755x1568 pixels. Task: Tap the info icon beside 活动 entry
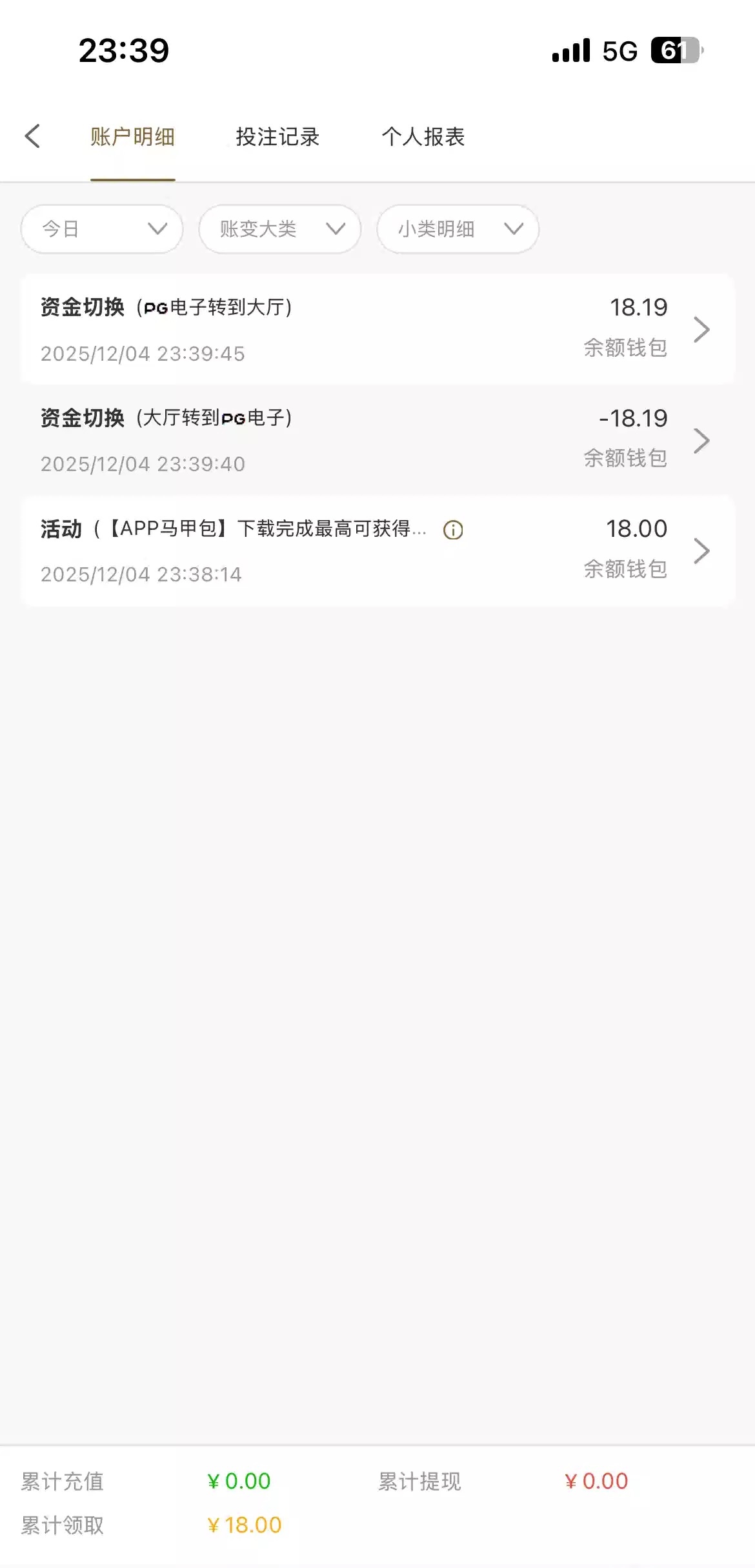pyautogui.click(x=453, y=530)
